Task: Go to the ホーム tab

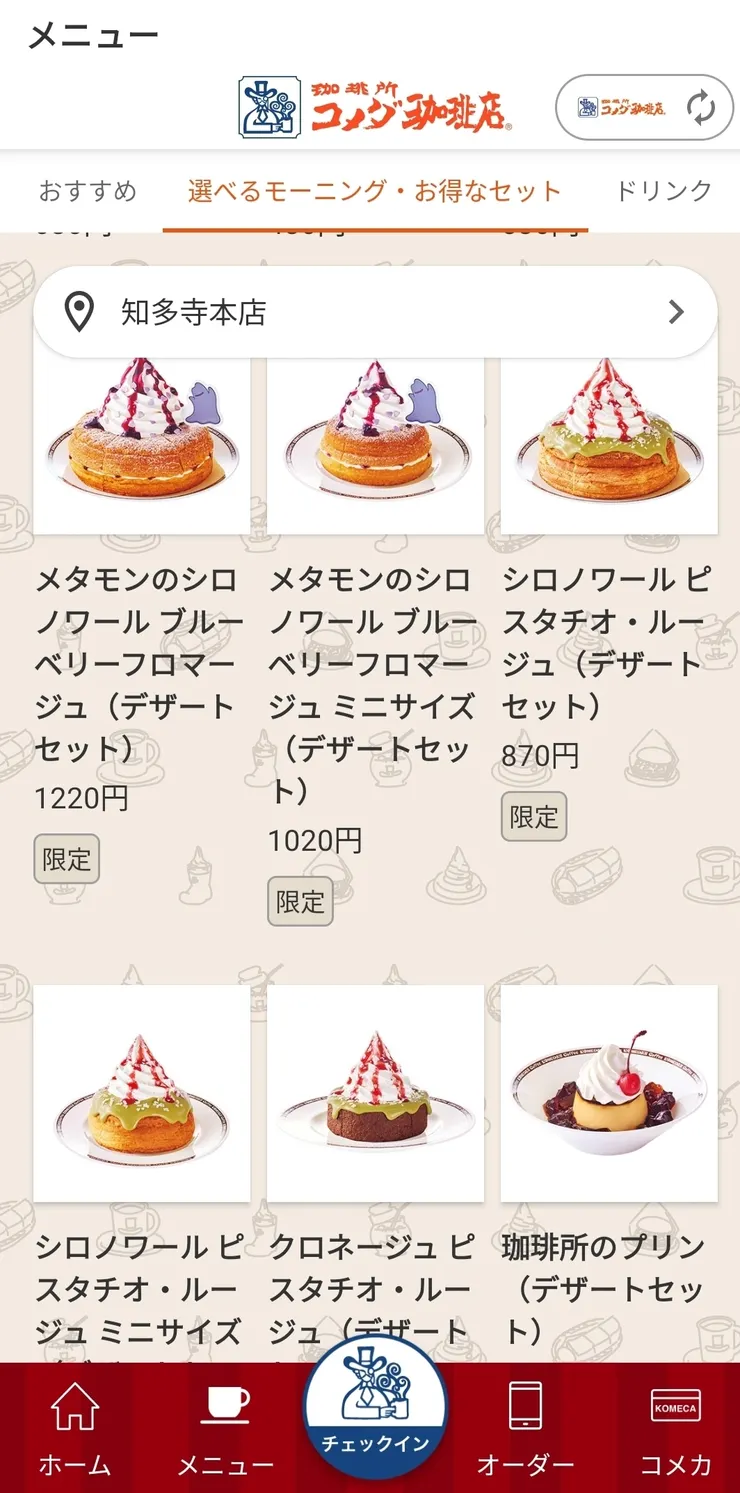Action: point(75,1428)
